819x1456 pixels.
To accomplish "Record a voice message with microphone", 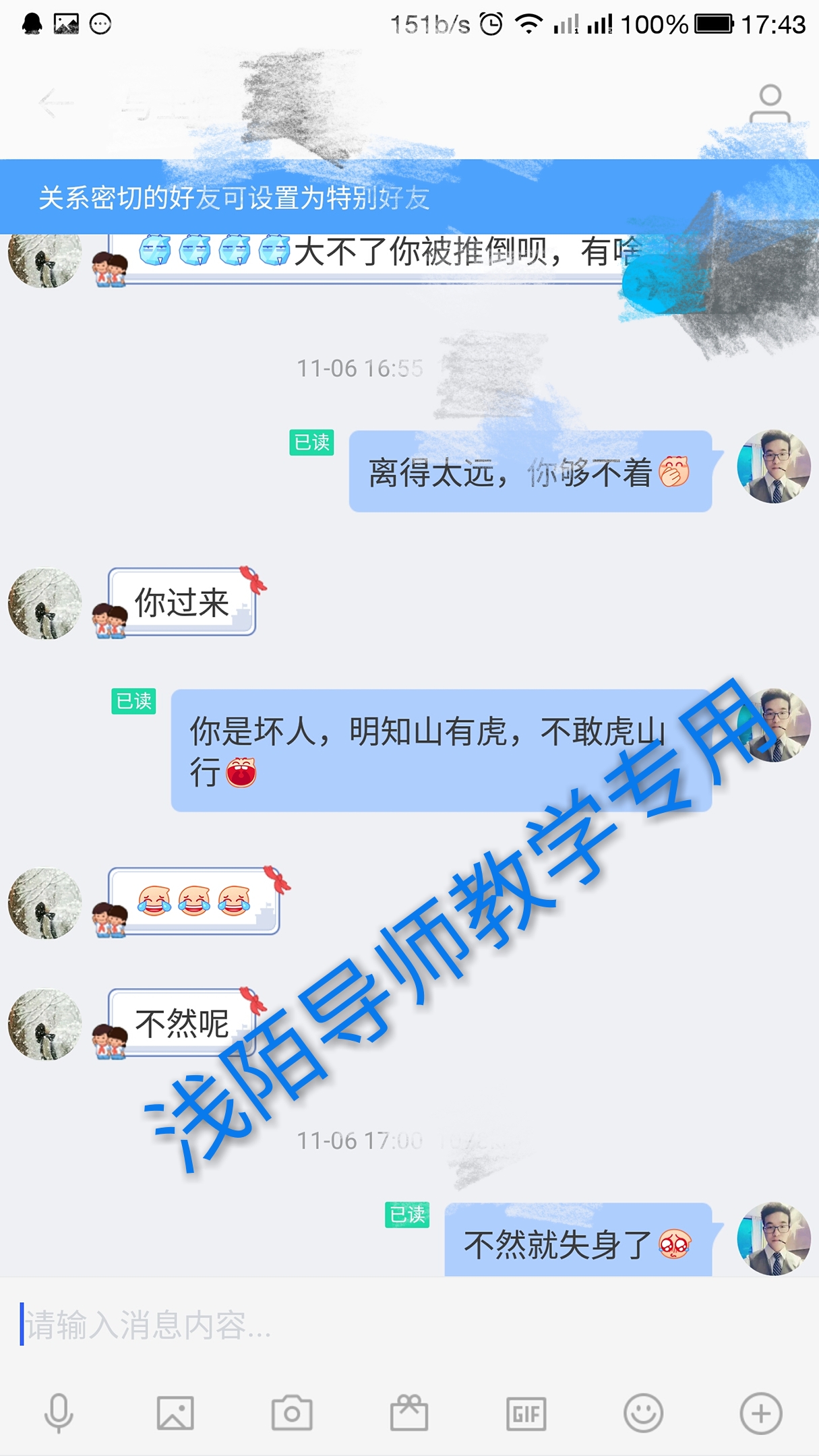I will [59, 1413].
